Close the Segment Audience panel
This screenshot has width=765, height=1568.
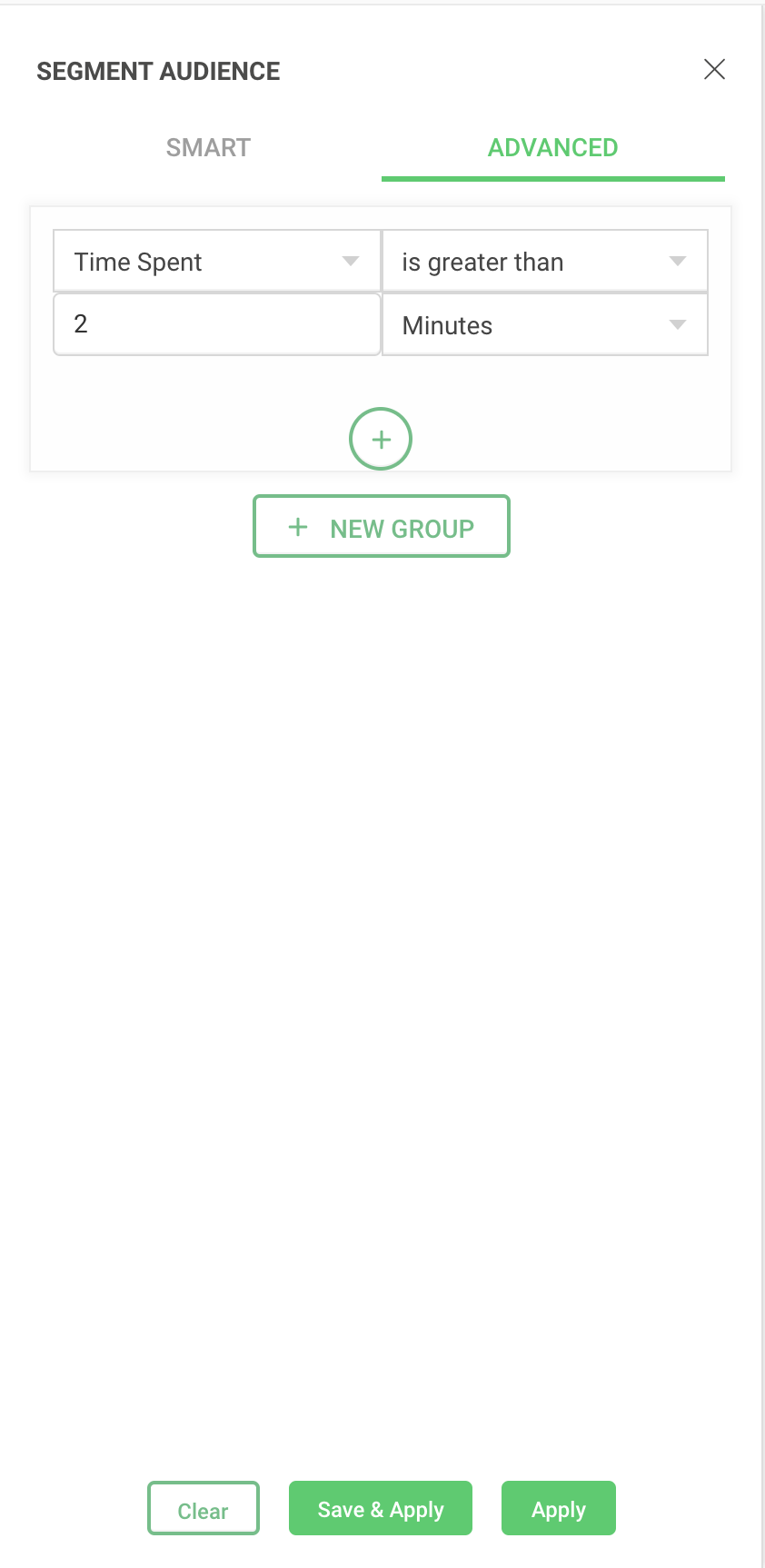(714, 70)
